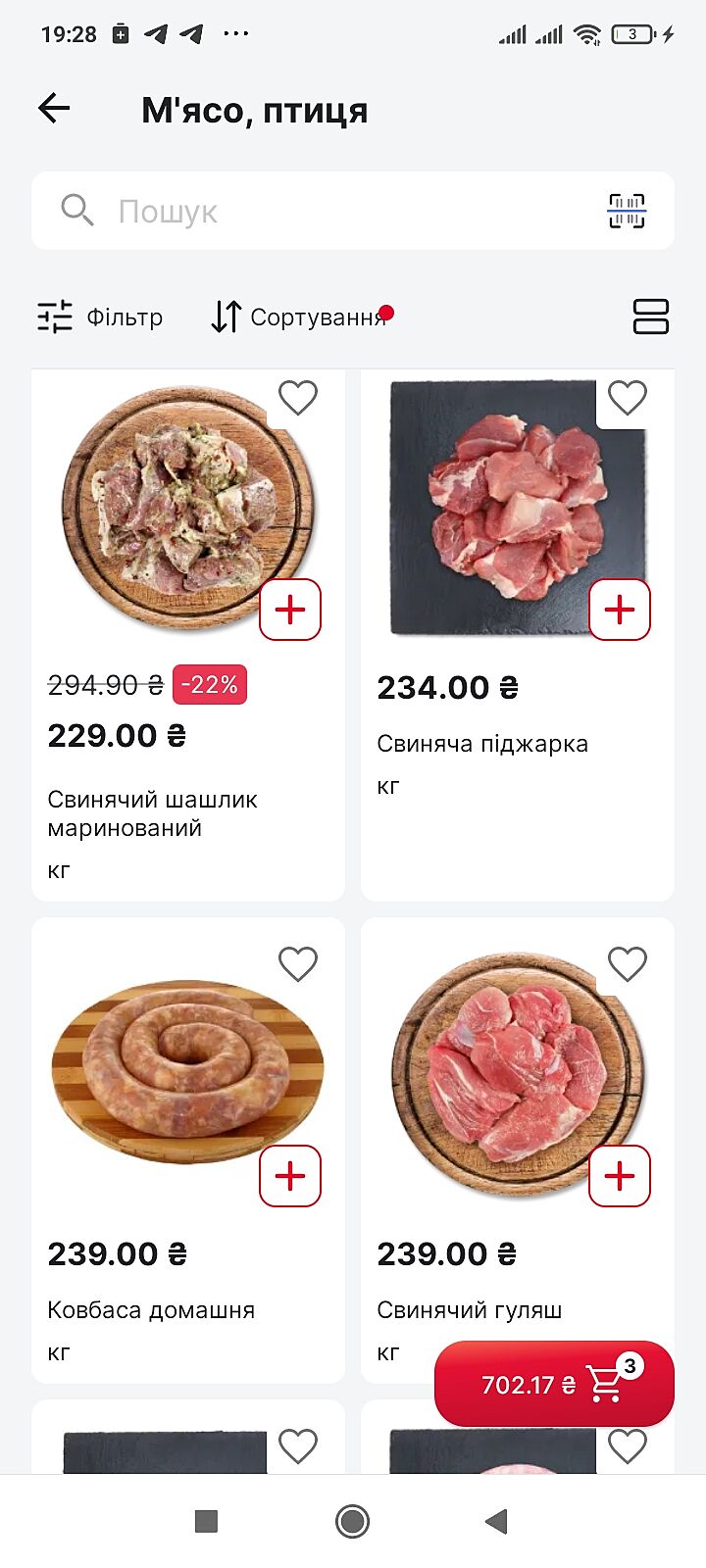Like the Ковбаса домашня product
Image resolution: width=706 pixels, height=1568 pixels.
(x=297, y=964)
